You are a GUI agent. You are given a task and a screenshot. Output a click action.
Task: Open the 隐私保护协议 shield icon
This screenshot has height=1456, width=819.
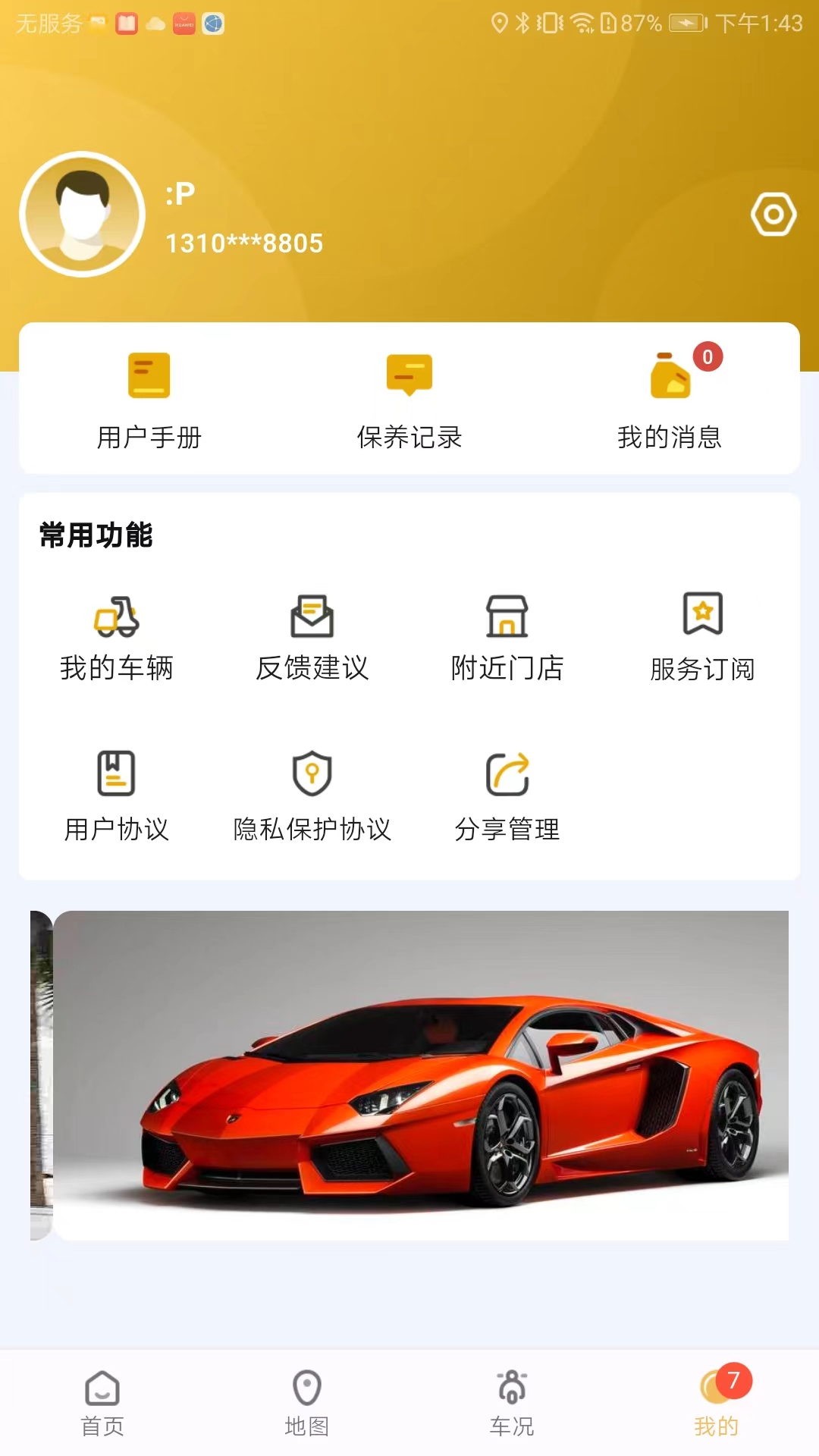[312, 774]
